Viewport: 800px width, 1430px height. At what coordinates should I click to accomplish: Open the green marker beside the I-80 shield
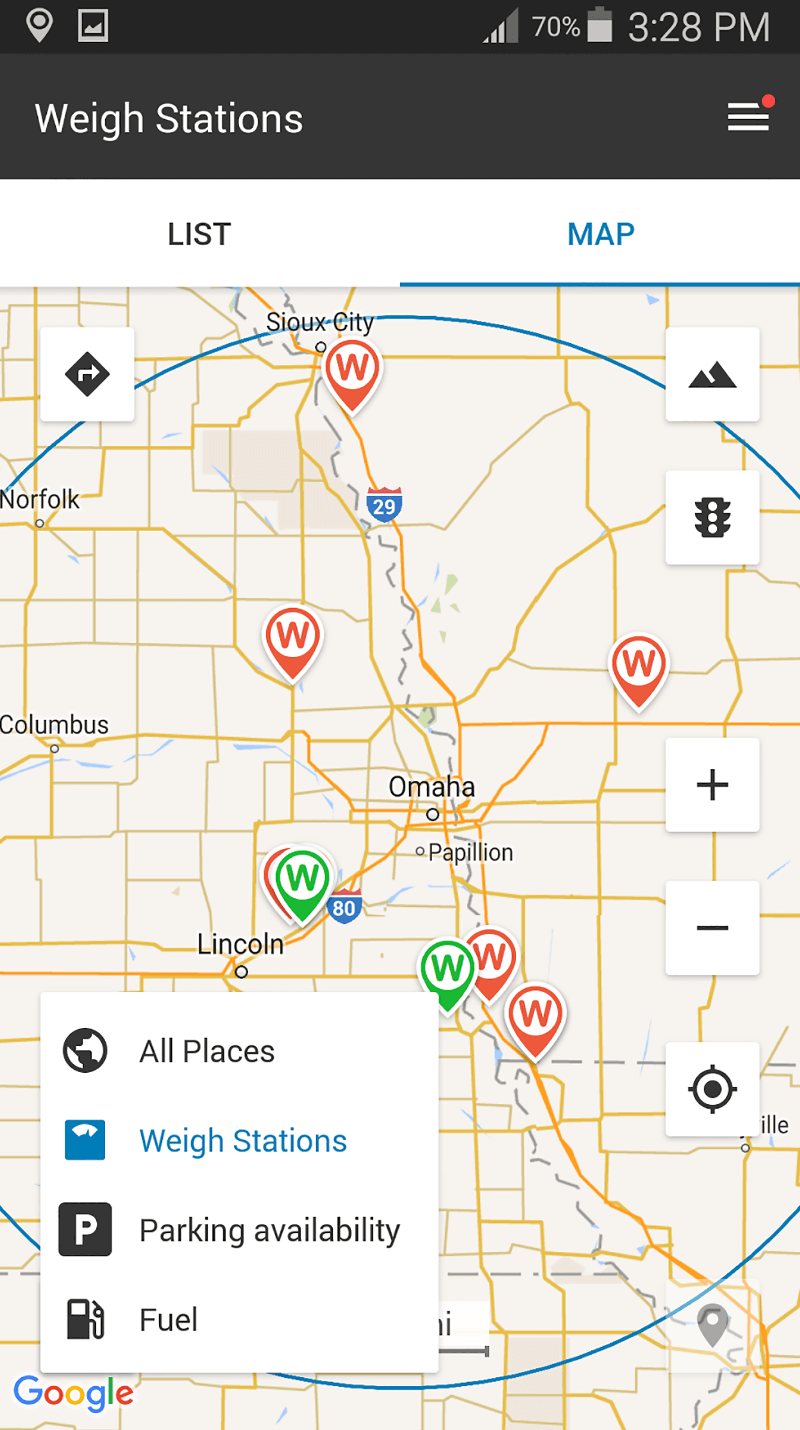pos(303,883)
